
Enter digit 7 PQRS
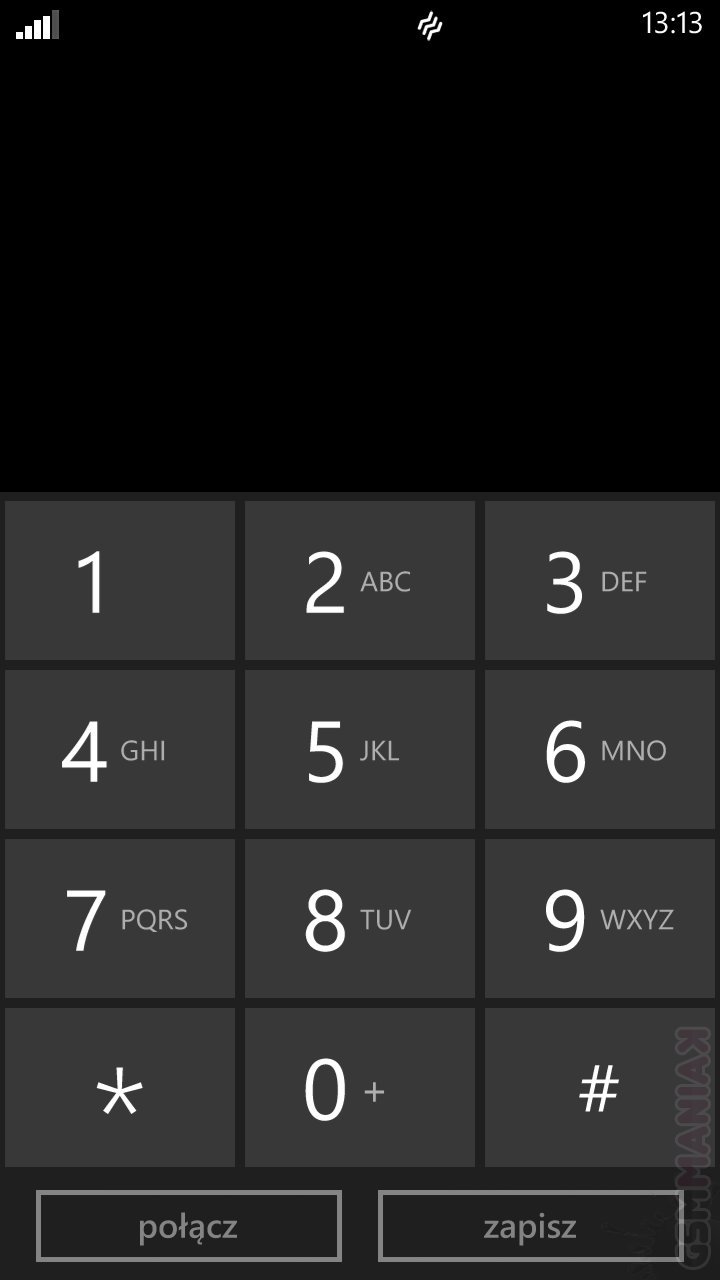click(x=120, y=918)
